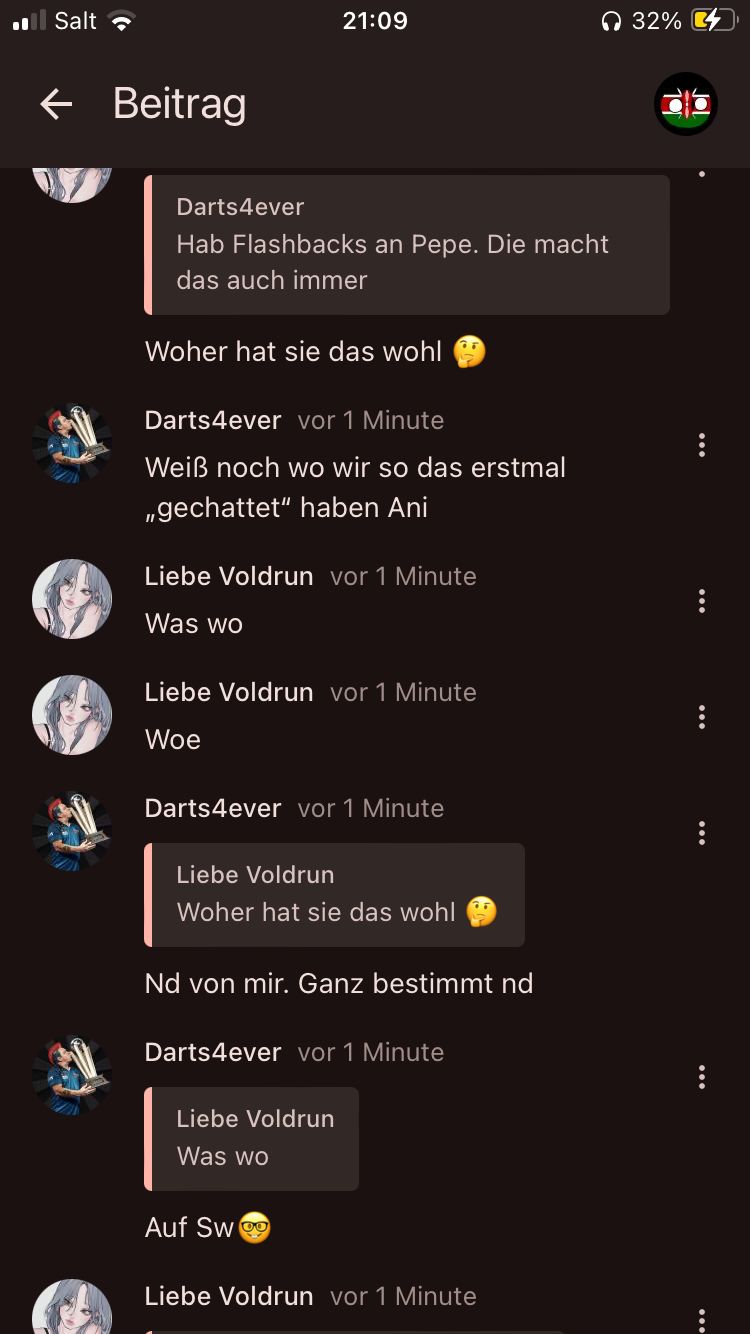
Task: Open Darts4ever's name on the "Auf Sw" comment
Action: click(213, 1053)
